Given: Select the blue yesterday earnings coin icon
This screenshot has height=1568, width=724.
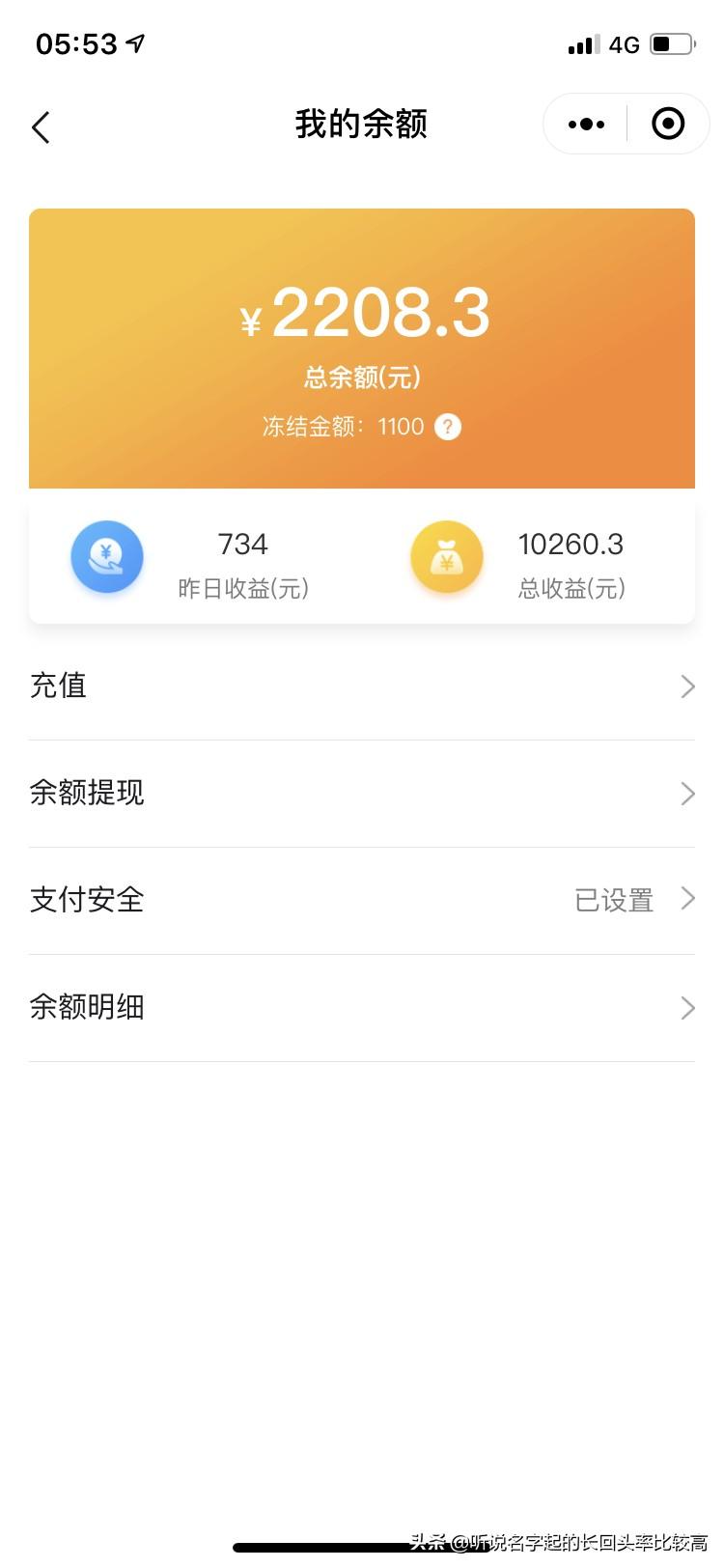Looking at the screenshot, I should pyautogui.click(x=107, y=557).
